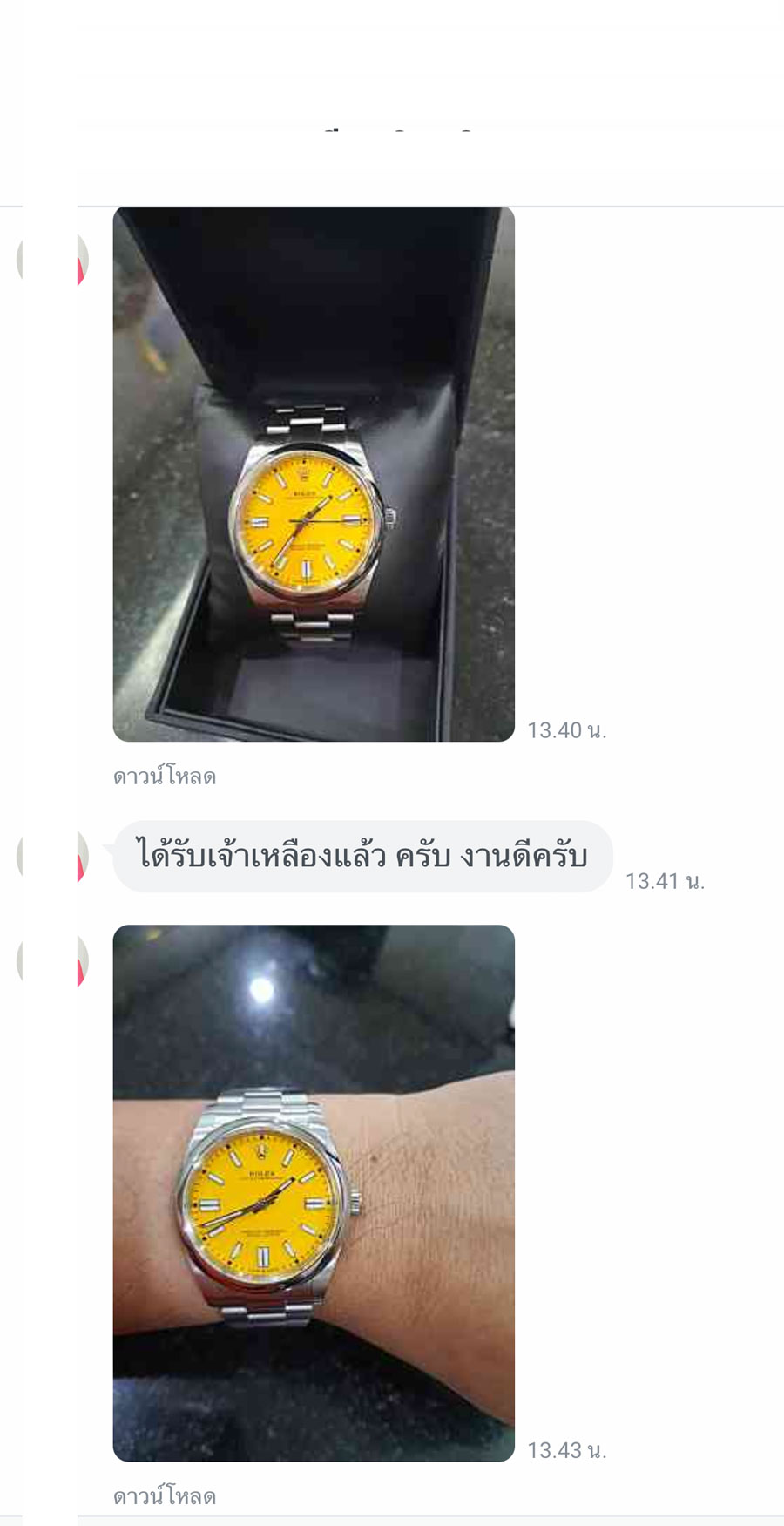Download the photo sent at 13.43
Screen dimensions: 784x1526
tap(165, 1496)
